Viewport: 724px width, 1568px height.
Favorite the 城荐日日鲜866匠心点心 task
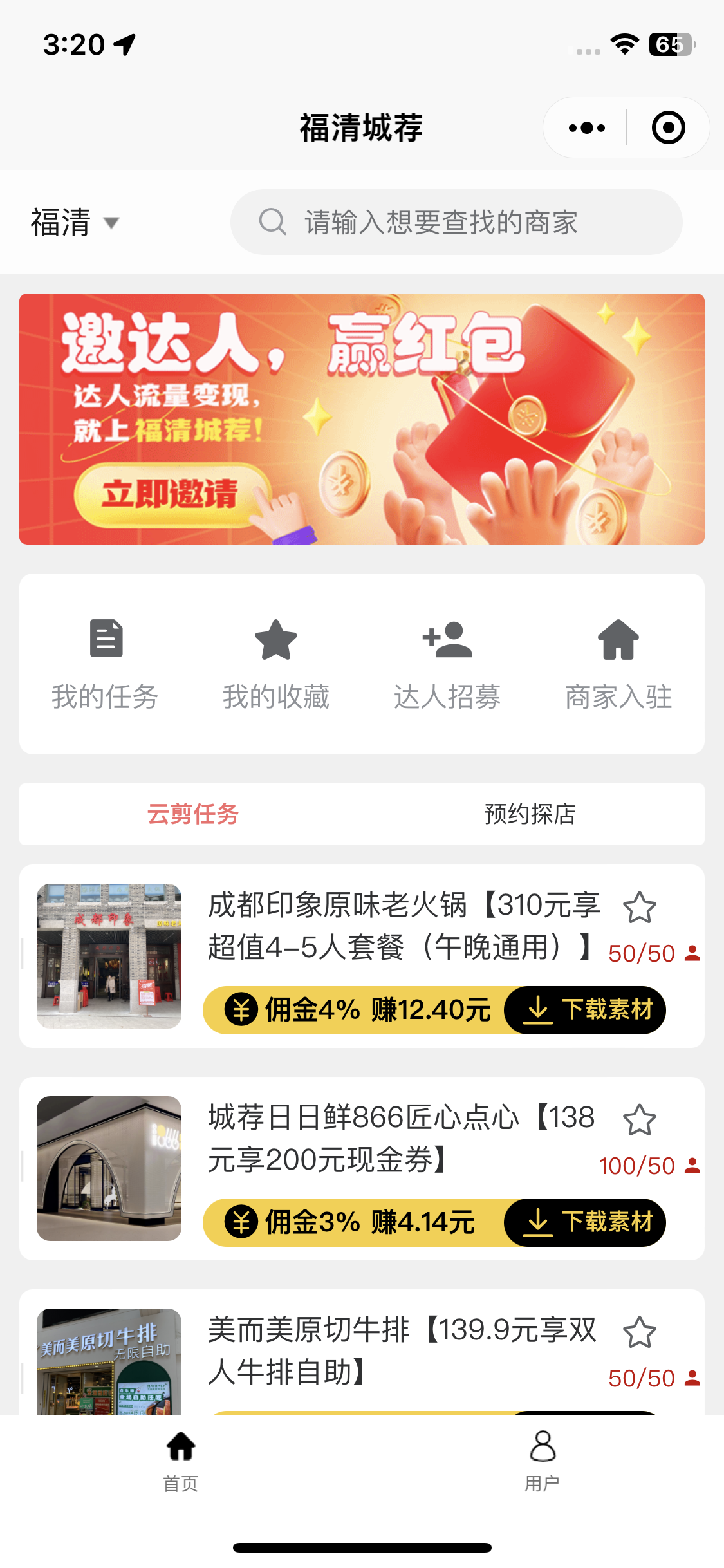[x=639, y=1120]
